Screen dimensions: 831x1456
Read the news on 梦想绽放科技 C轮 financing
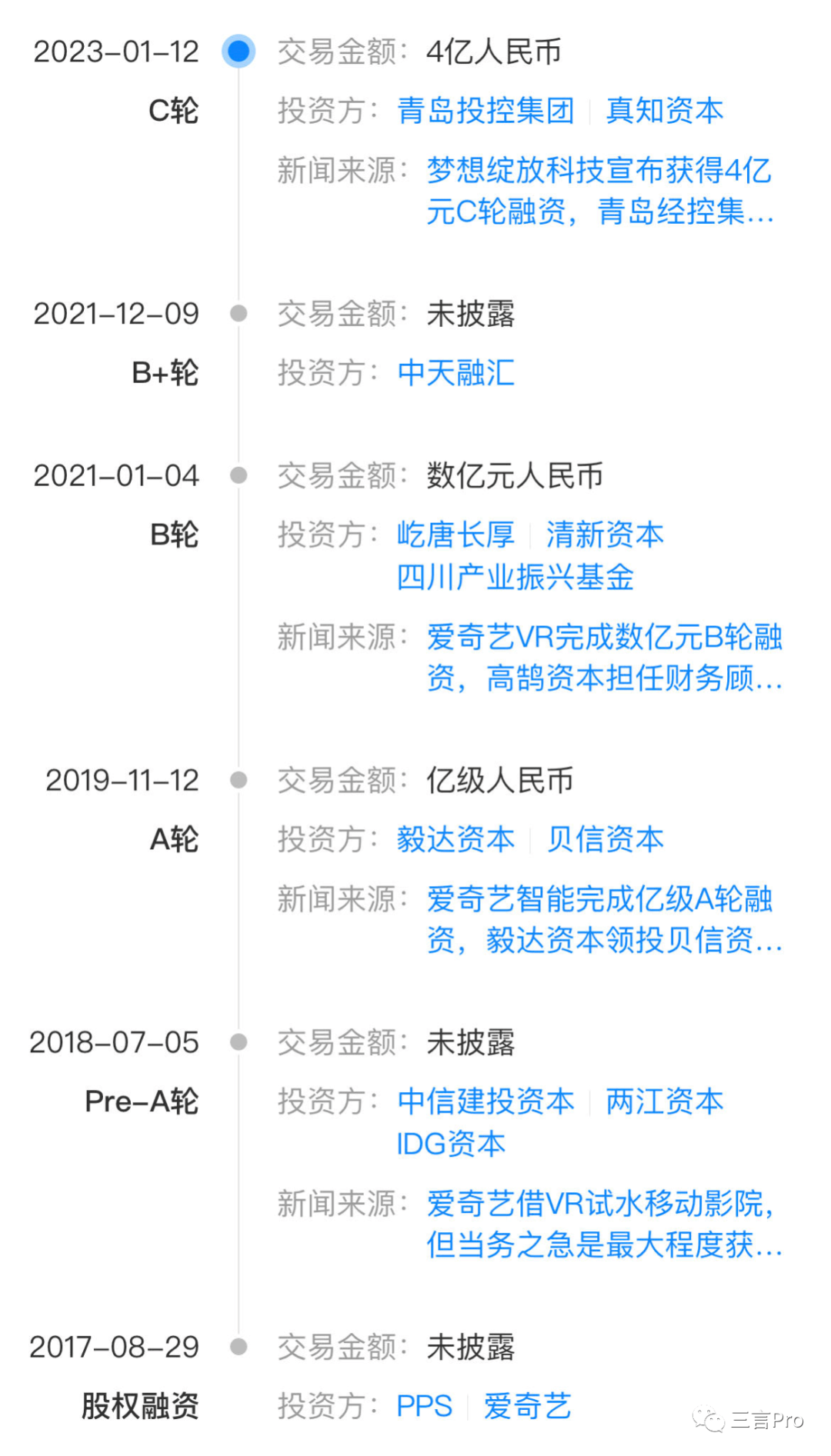[599, 191]
